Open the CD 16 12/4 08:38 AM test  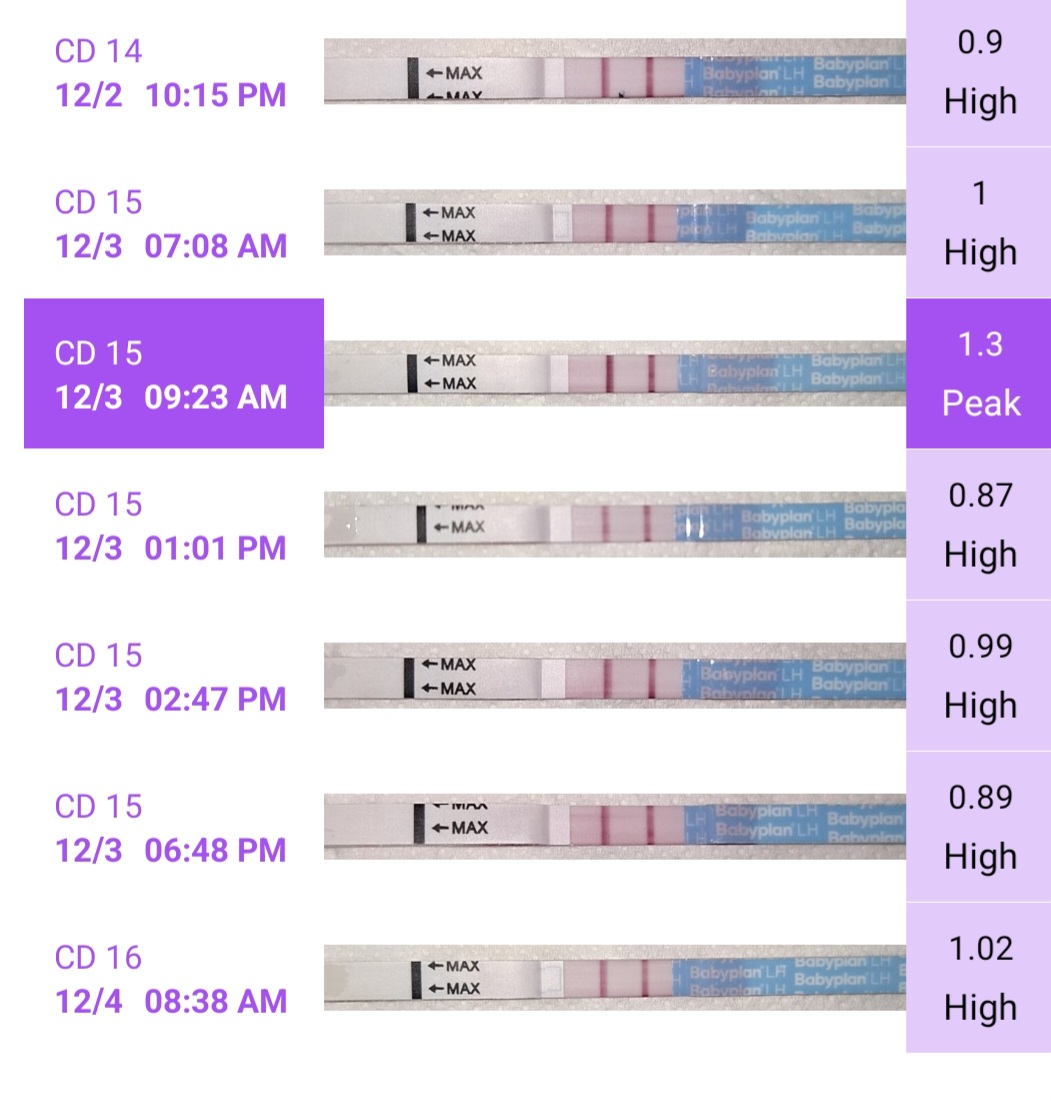[x=171, y=979]
